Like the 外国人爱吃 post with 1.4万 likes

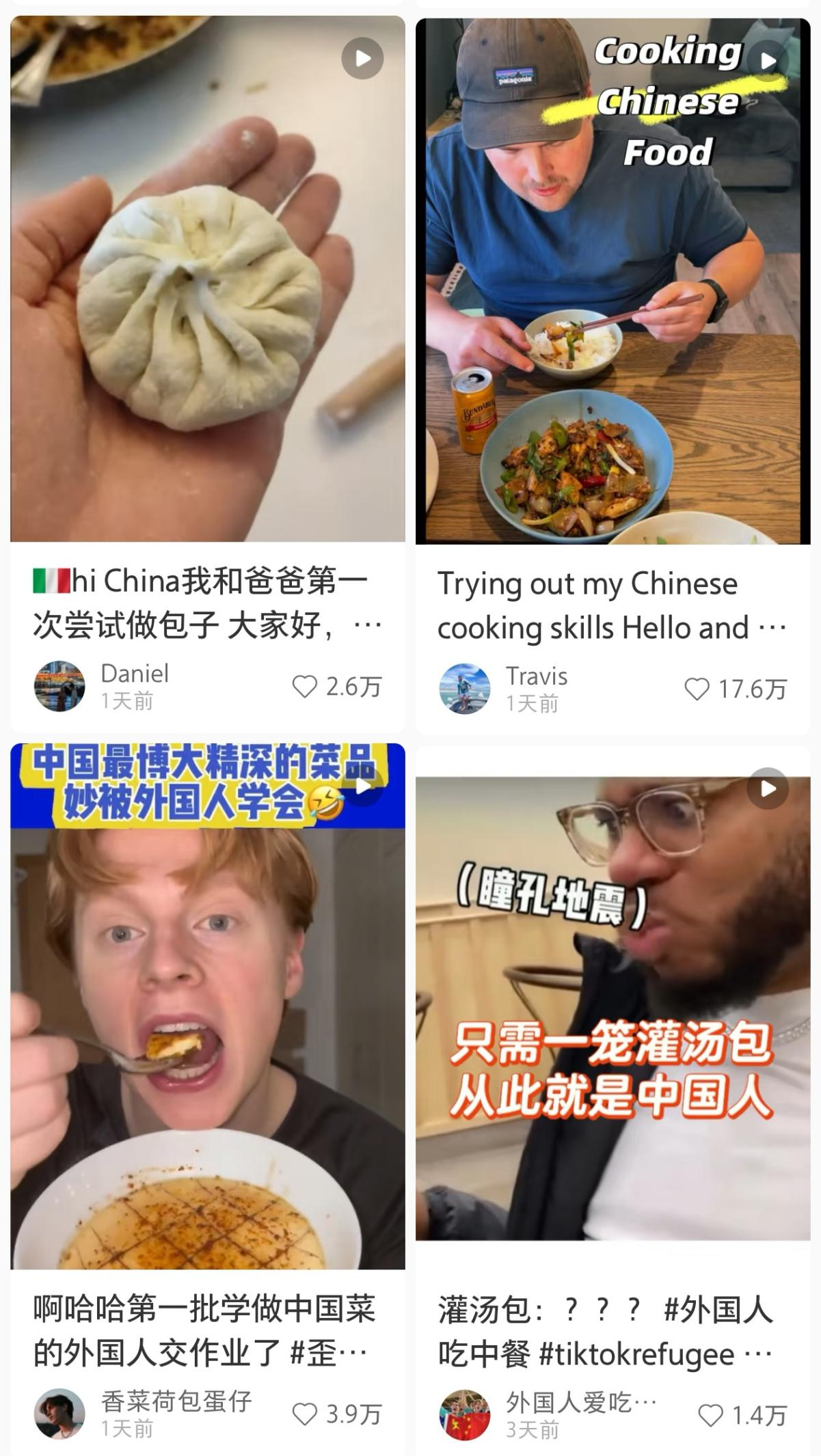click(x=710, y=1415)
